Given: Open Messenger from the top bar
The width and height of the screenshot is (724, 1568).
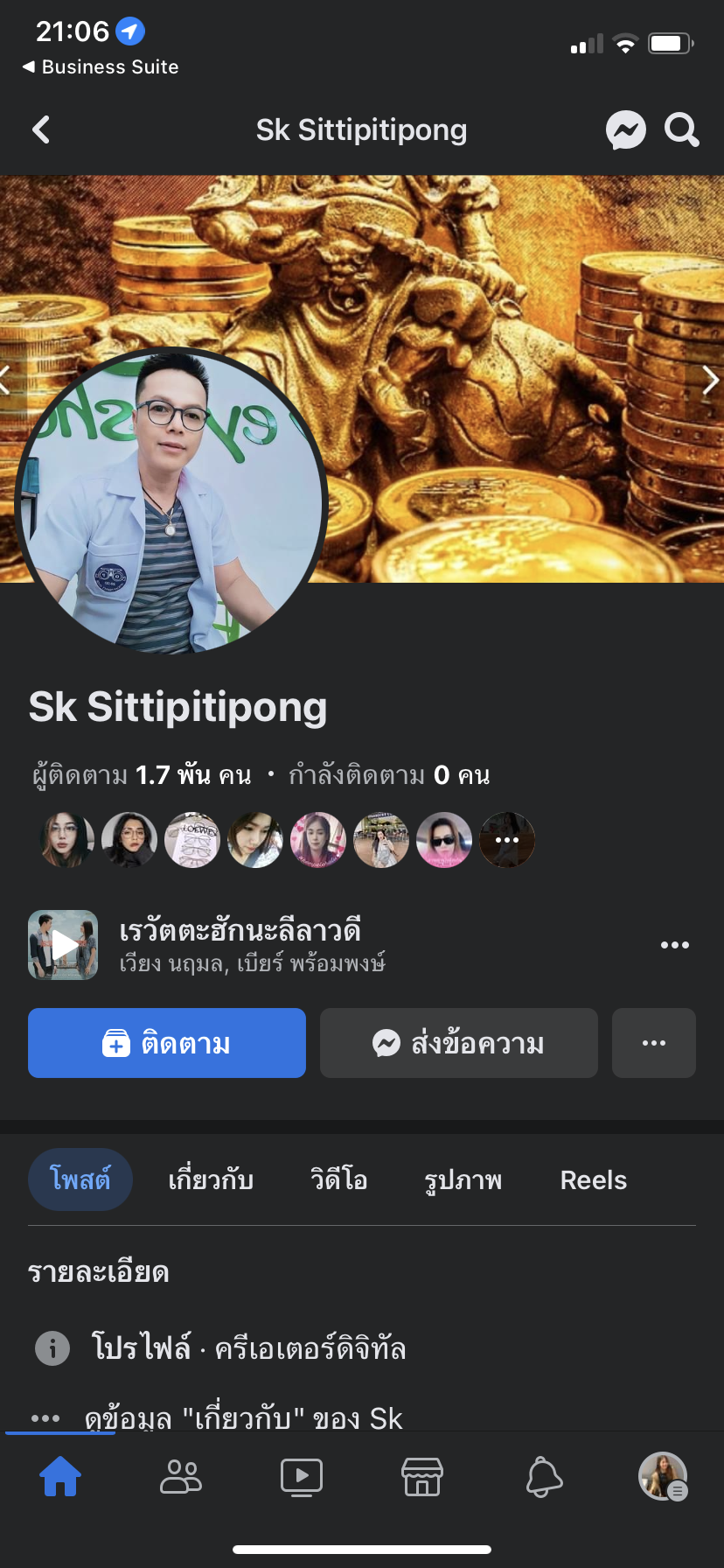Looking at the screenshot, I should pyautogui.click(x=625, y=130).
